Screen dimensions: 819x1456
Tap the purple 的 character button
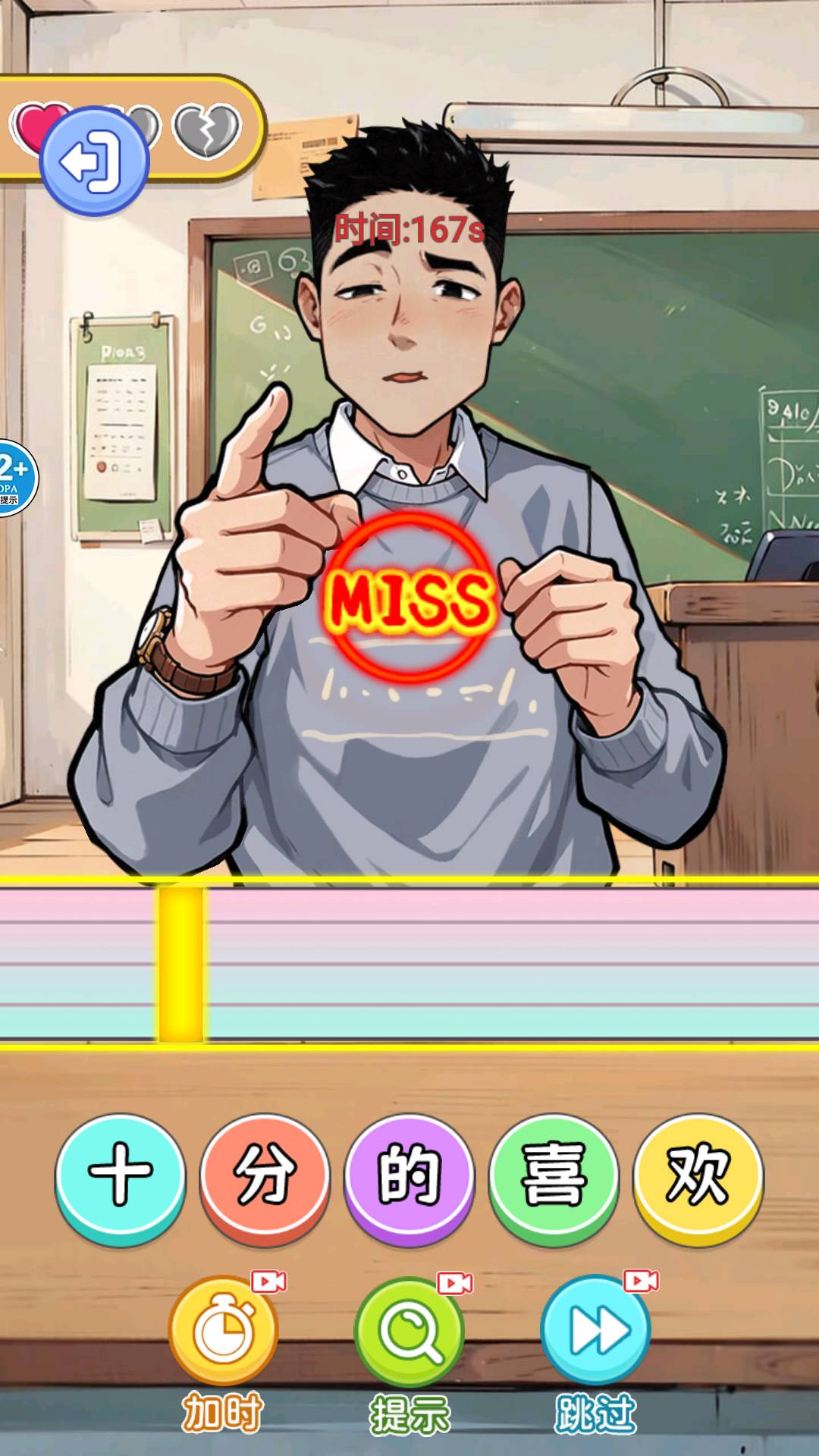coord(409,1174)
